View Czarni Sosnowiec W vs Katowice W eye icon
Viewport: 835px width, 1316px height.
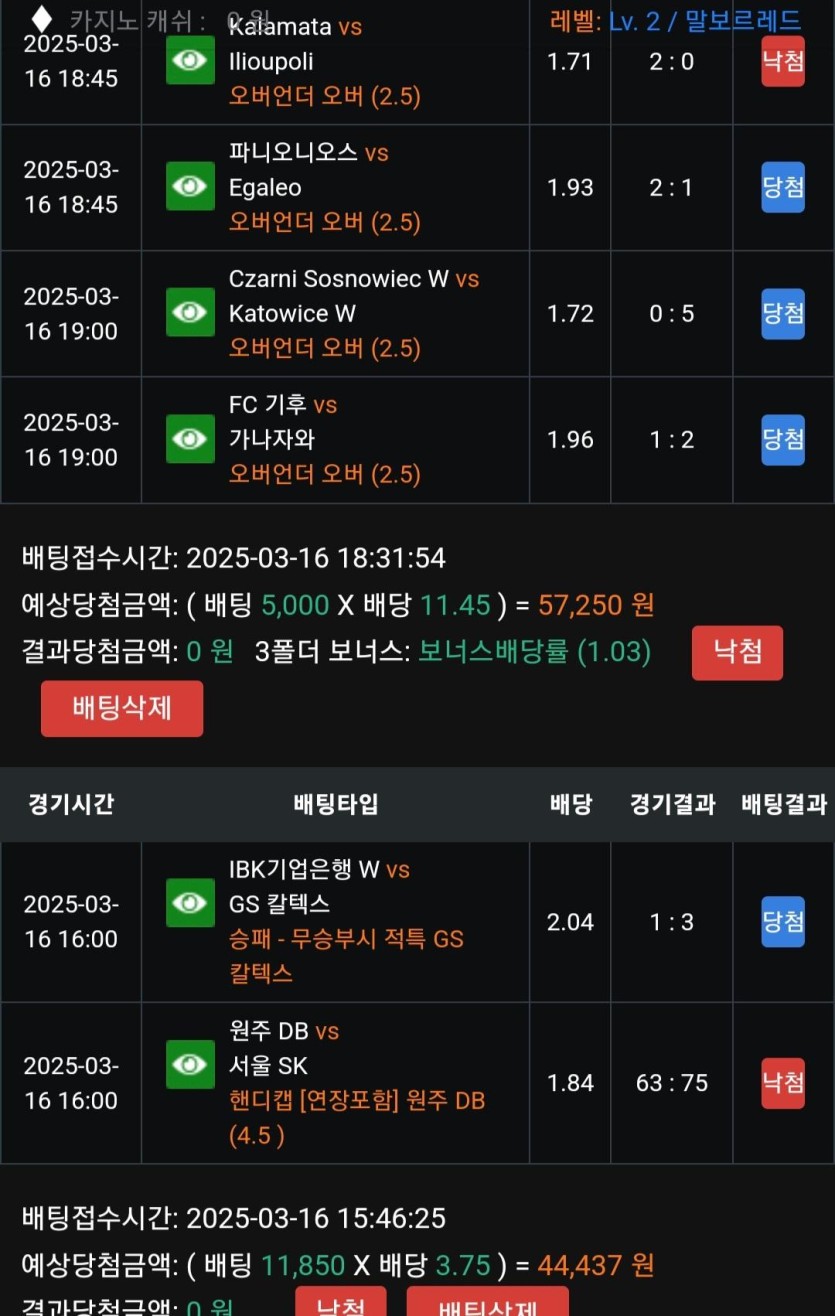coord(190,313)
